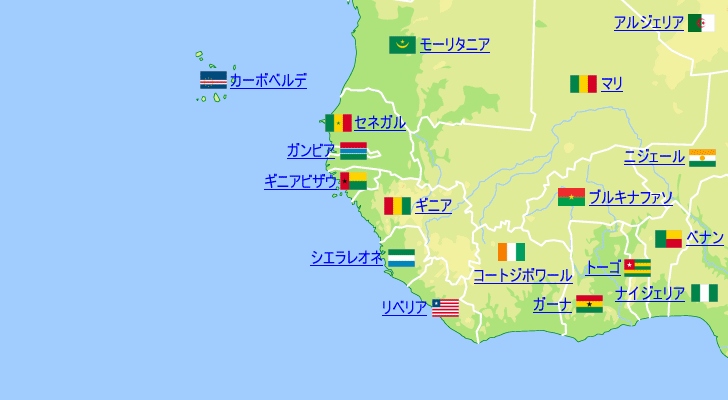Select the カーボベルデ country link
The width and height of the screenshot is (728, 400).
click(268, 81)
